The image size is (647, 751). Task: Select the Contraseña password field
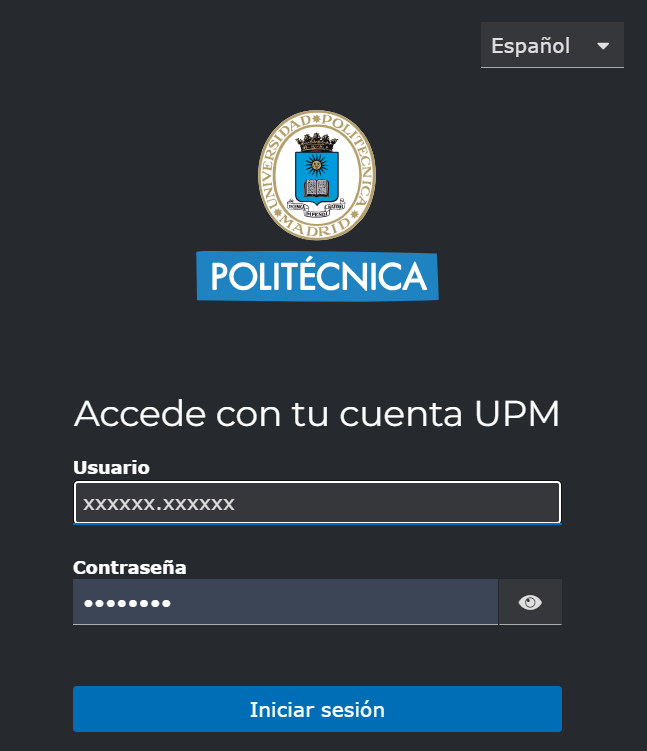tap(285, 602)
